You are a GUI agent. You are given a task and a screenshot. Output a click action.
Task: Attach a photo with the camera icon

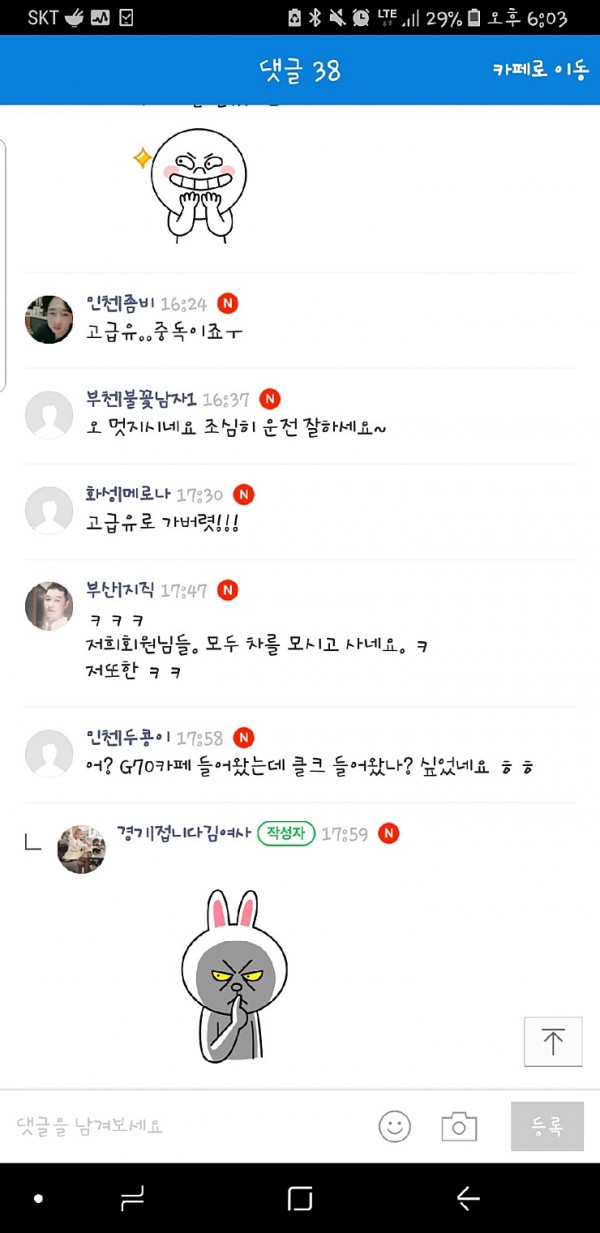[459, 1126]
